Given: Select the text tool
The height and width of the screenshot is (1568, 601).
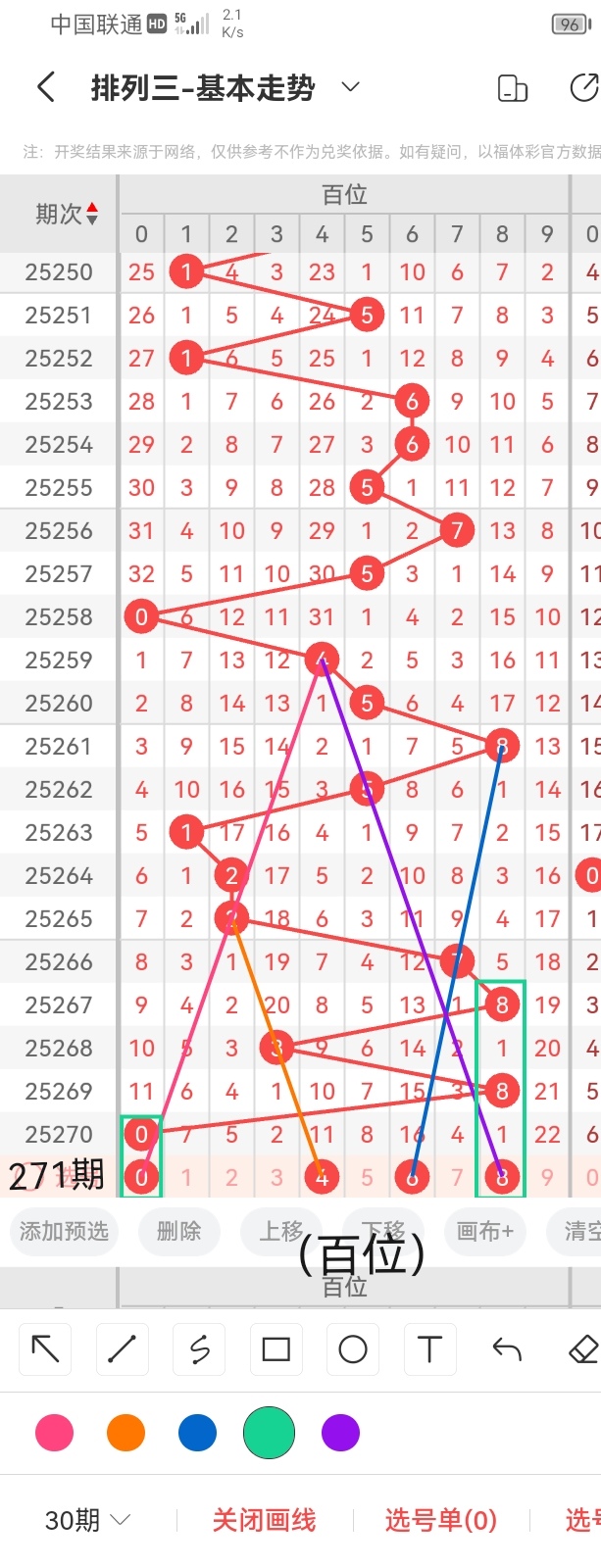Looking at the screenshot, I should click(x=429, y=1349).
